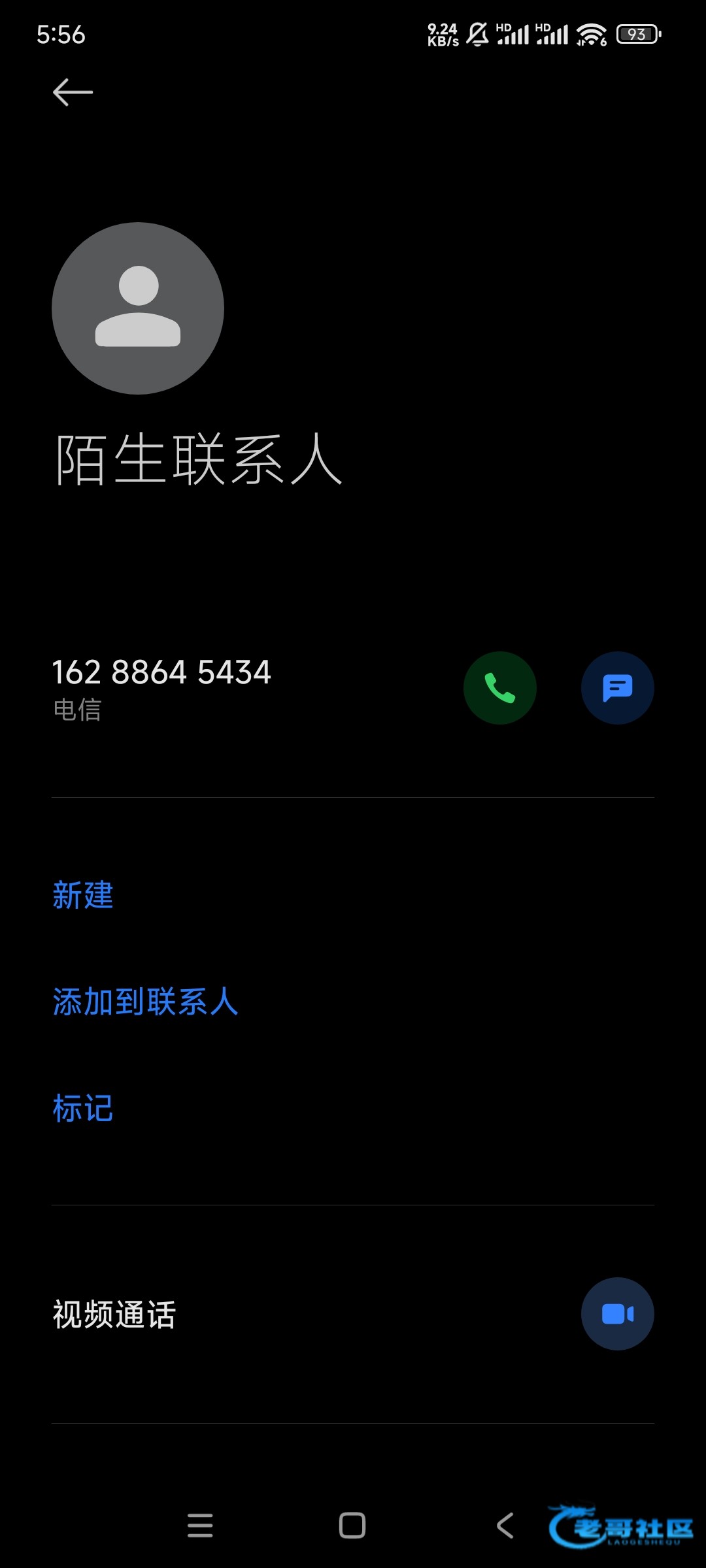Call 162 8864 5434 with the green phone button
The height and width of the screenshot is (1568, 706).
pyautogui.click(x=500, y=688)
